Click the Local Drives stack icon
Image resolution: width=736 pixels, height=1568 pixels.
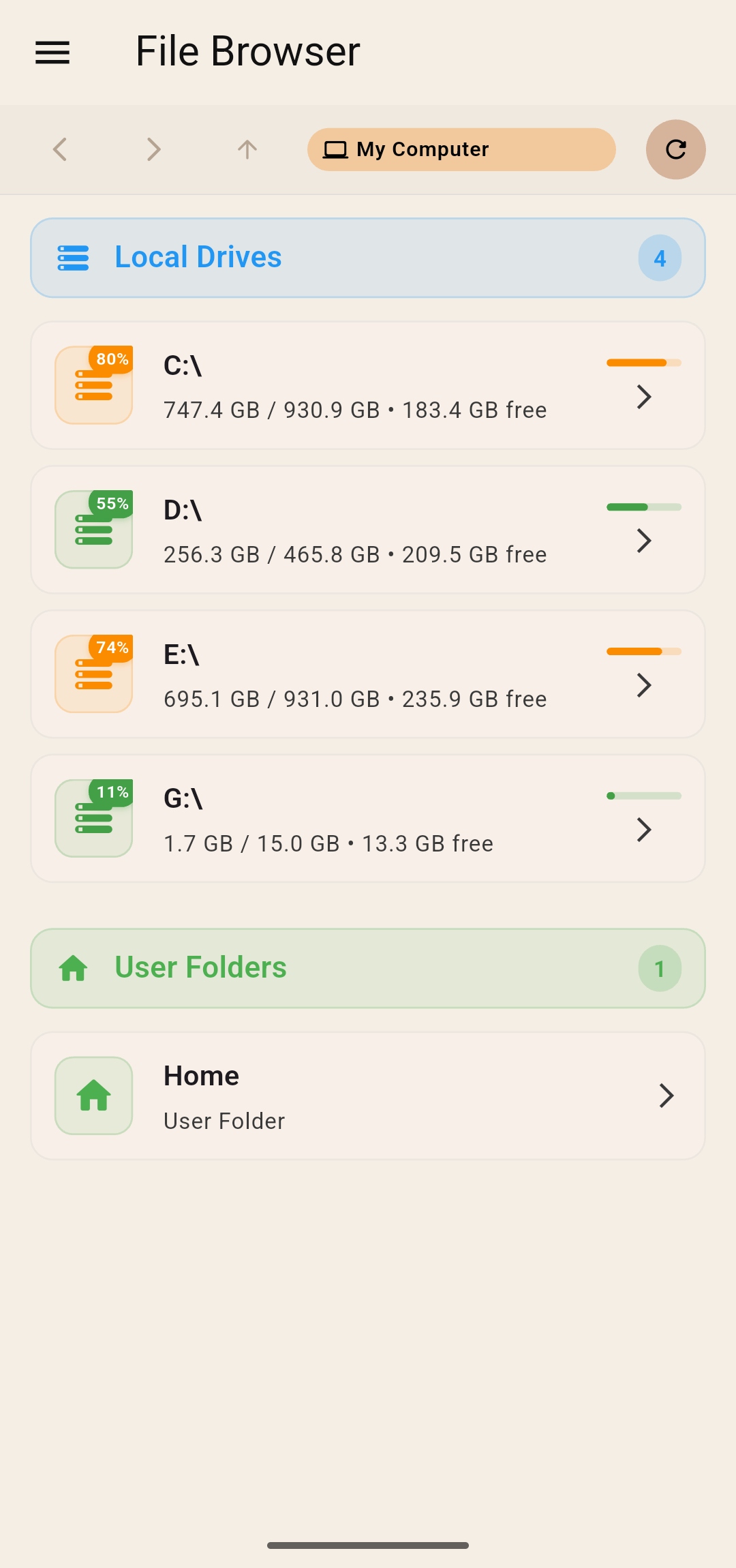pos(74,258)
